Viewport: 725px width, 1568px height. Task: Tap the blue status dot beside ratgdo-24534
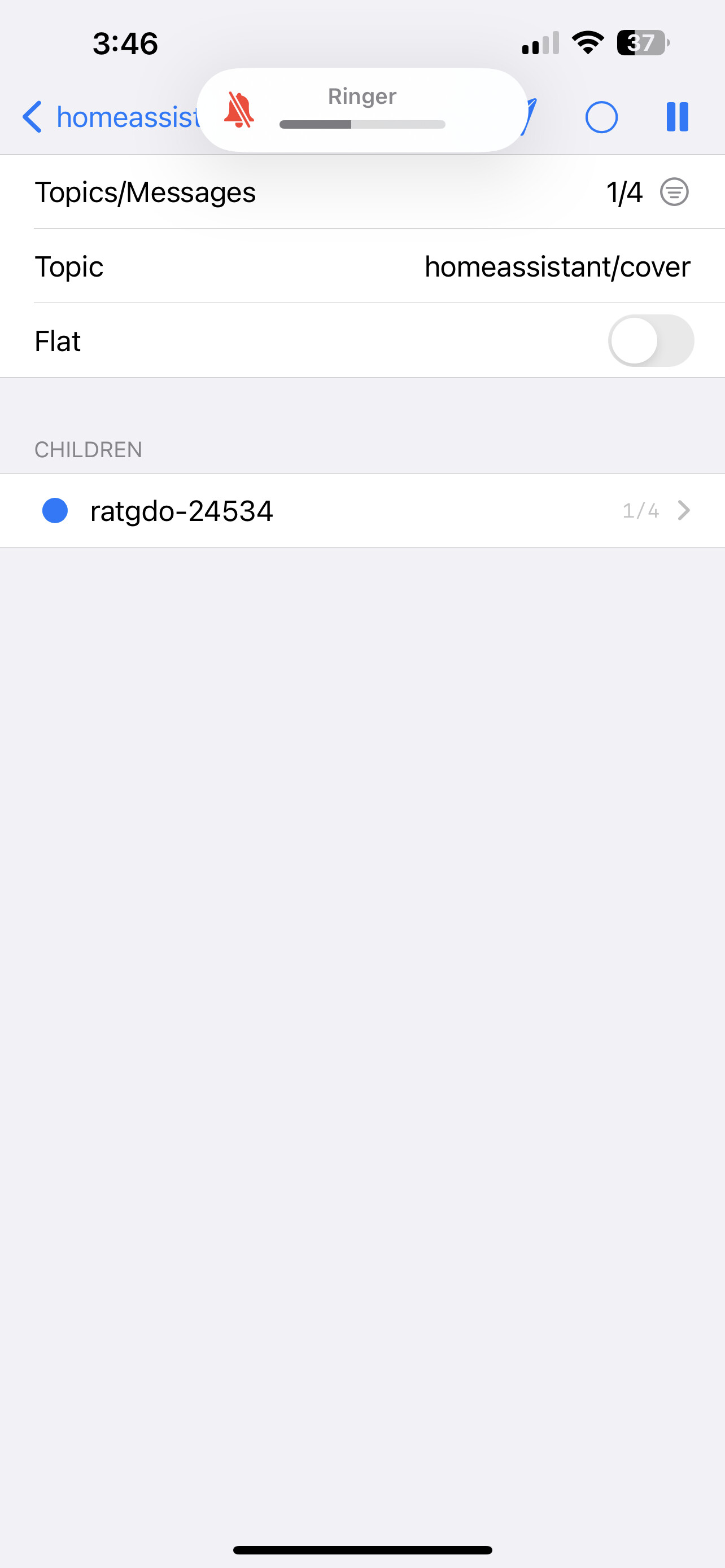coord(56,511)
